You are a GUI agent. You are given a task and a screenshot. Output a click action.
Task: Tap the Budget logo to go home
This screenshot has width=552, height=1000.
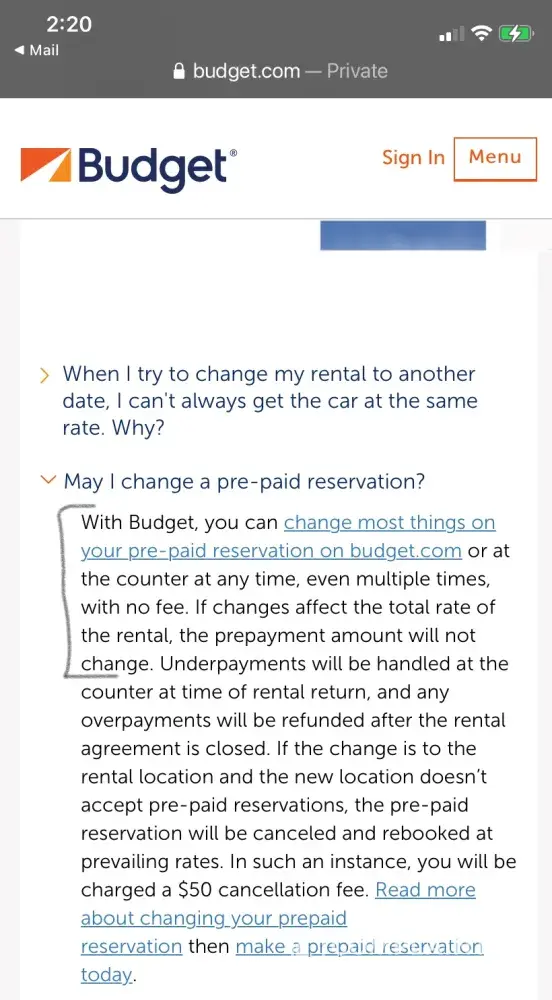point(129,168)
